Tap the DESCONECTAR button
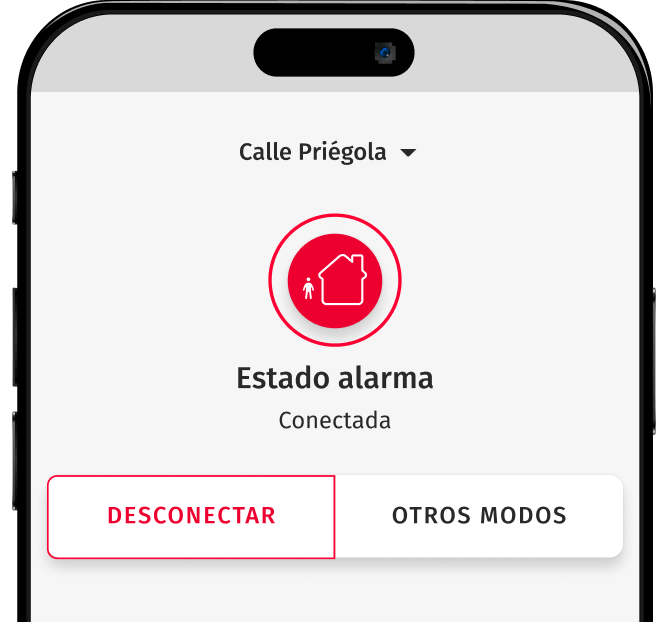The height and width of the screenshot is (622, 666). click(191, 516)
